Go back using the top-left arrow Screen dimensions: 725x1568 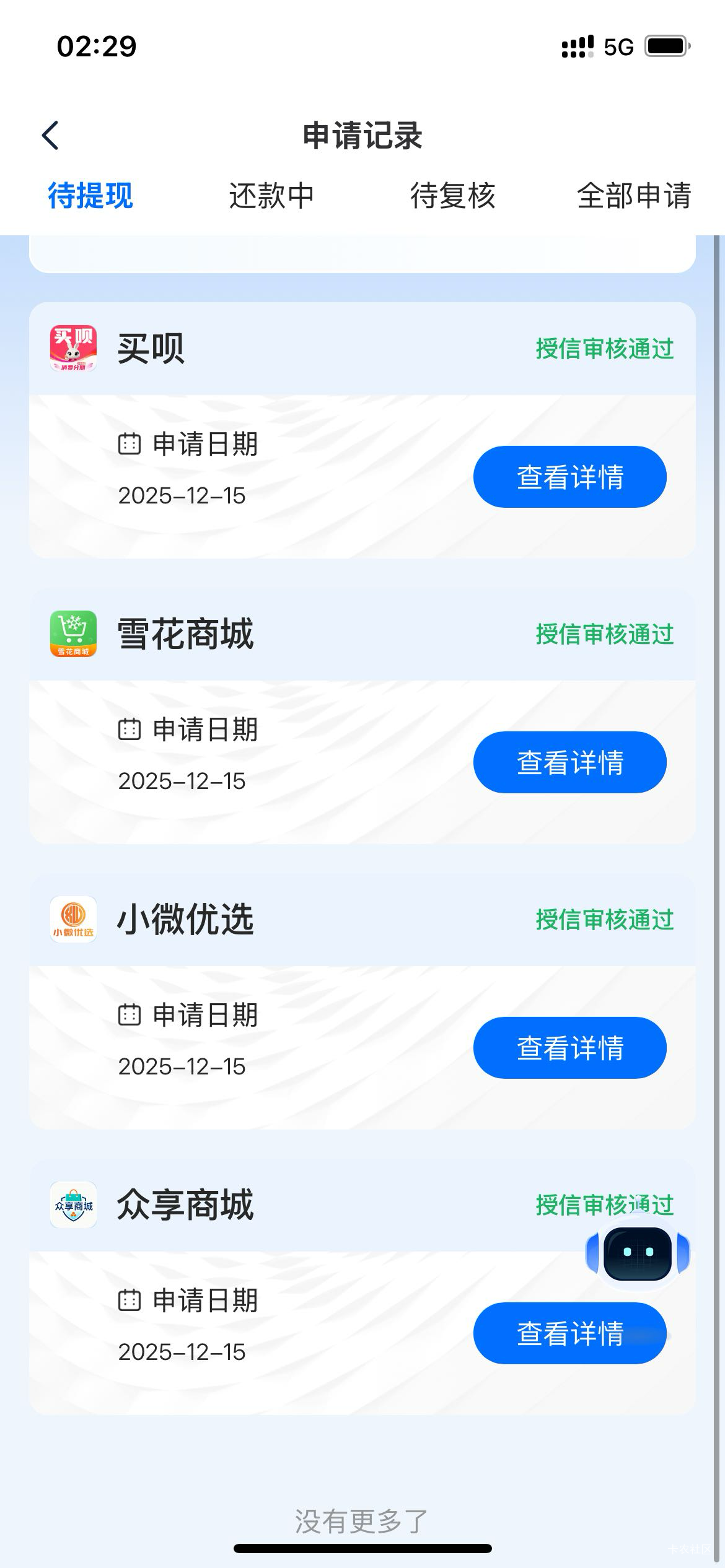(51, 136)
